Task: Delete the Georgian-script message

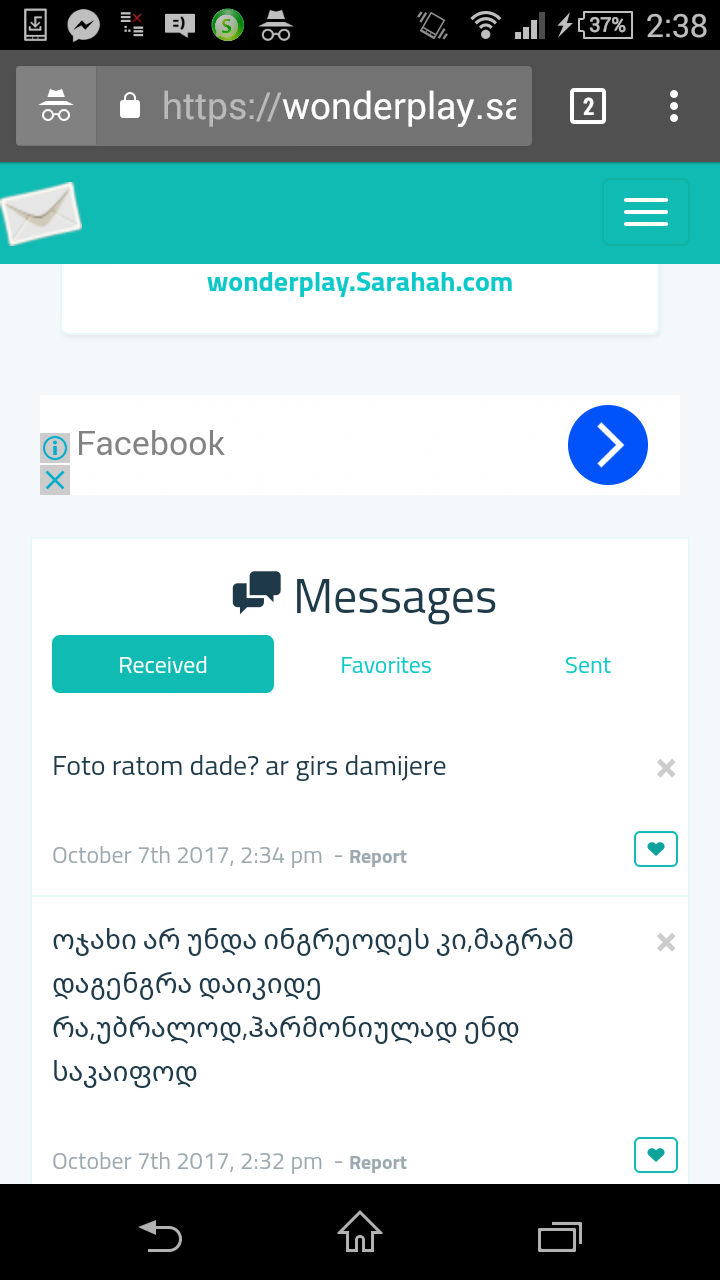Action: pos(666,942)
